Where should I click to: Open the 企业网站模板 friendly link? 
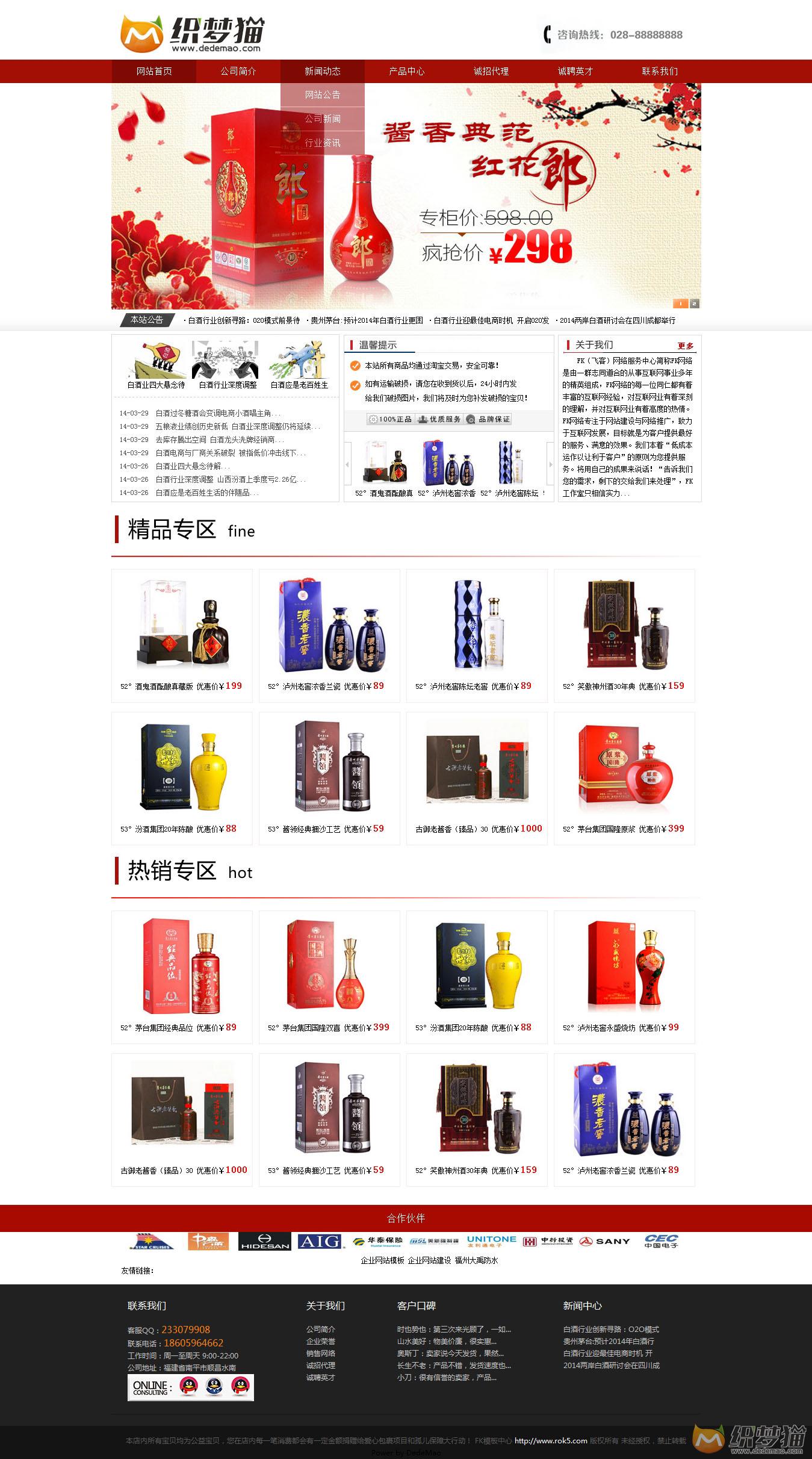382,1260
